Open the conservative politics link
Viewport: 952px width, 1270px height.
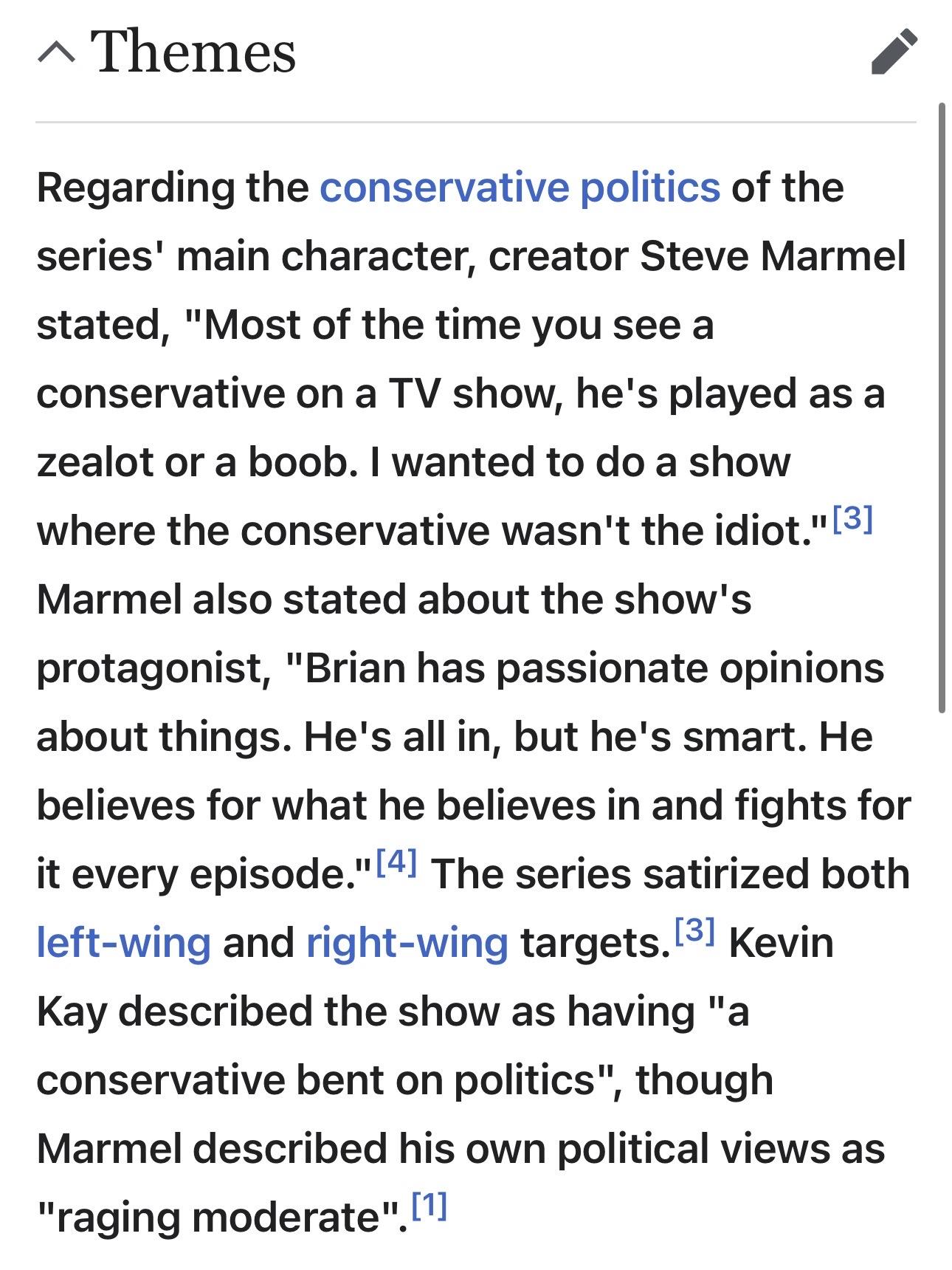520,187
